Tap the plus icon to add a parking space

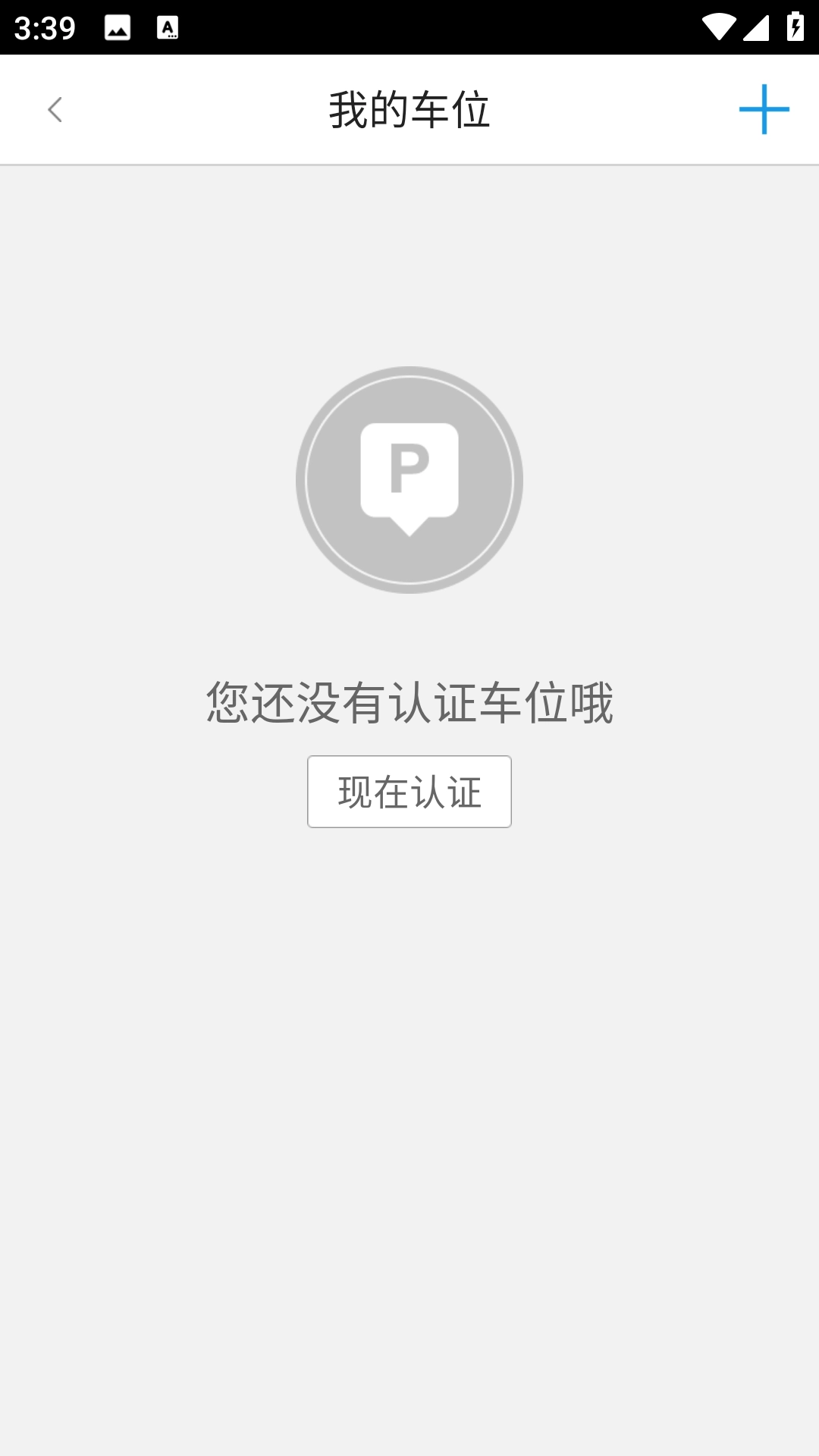(x=764, y=110)
